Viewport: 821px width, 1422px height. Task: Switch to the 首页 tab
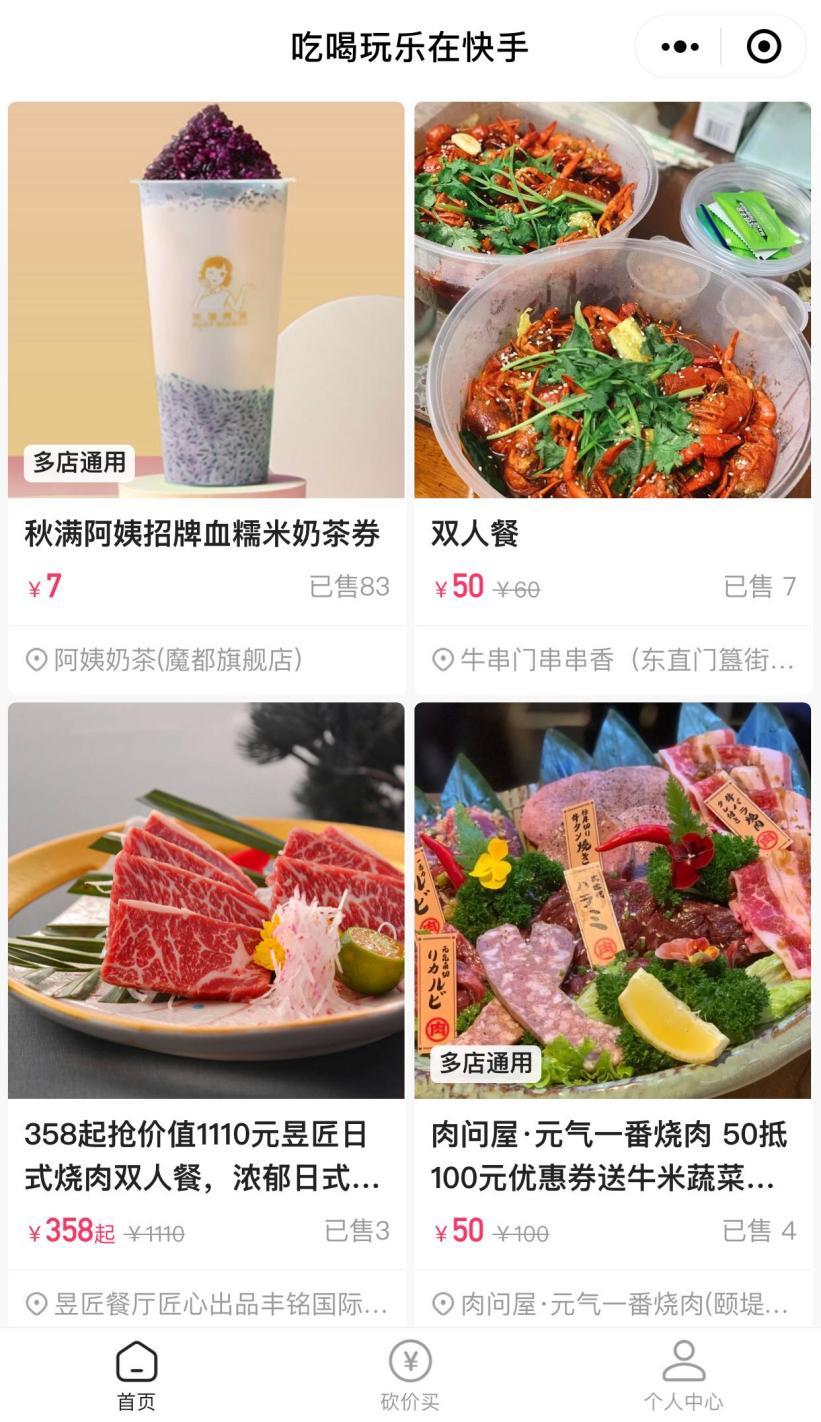coord(137,1375)
